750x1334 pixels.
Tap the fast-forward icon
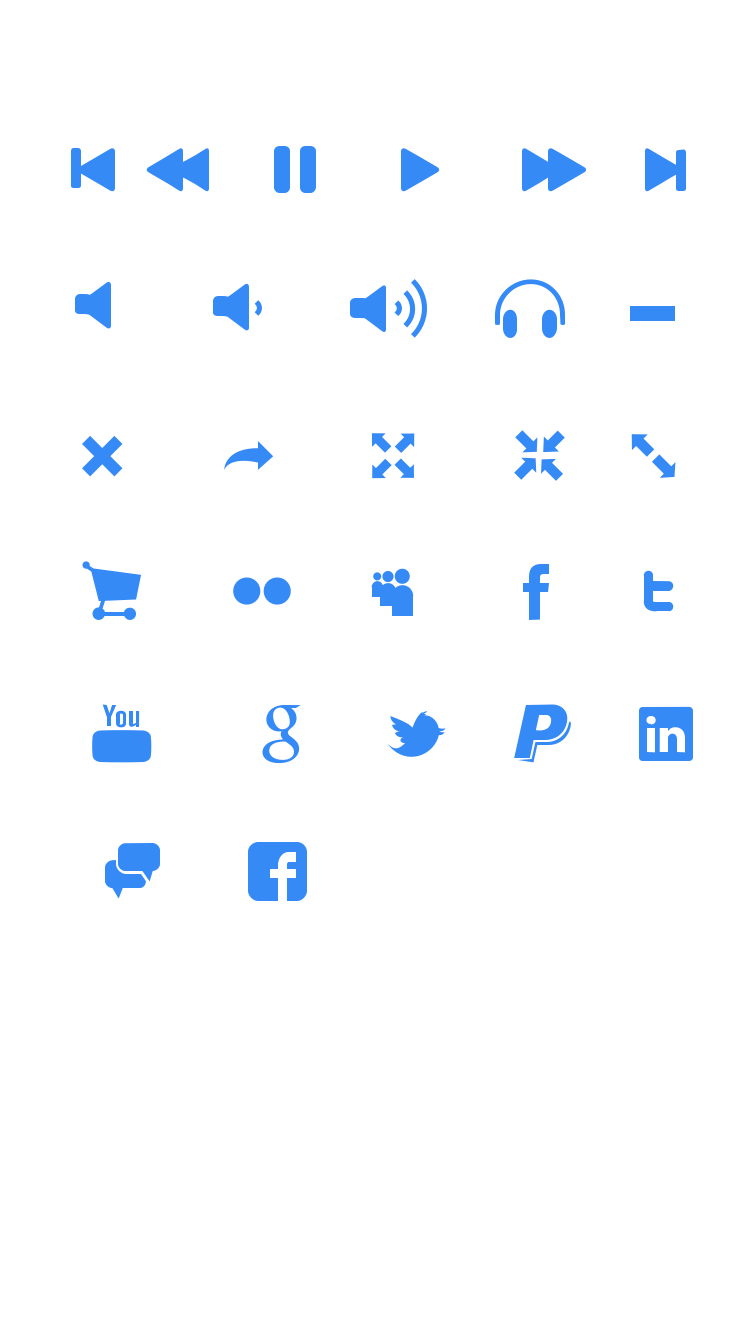click(x=554, y=169)
